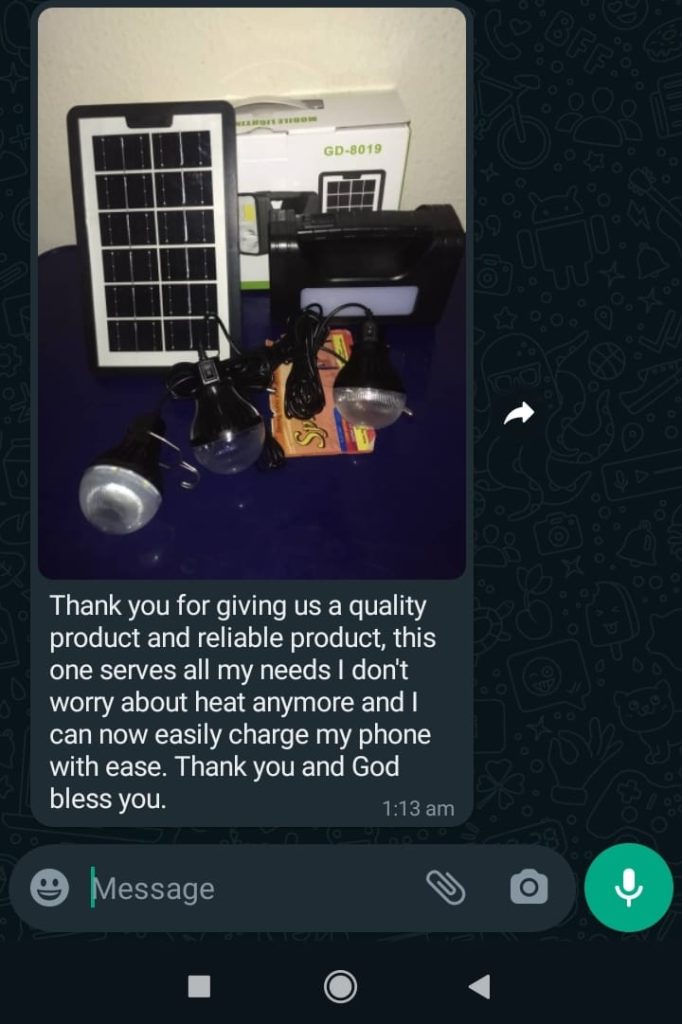
Task: Attach a file with the paperclip icon
Action: 446,887
